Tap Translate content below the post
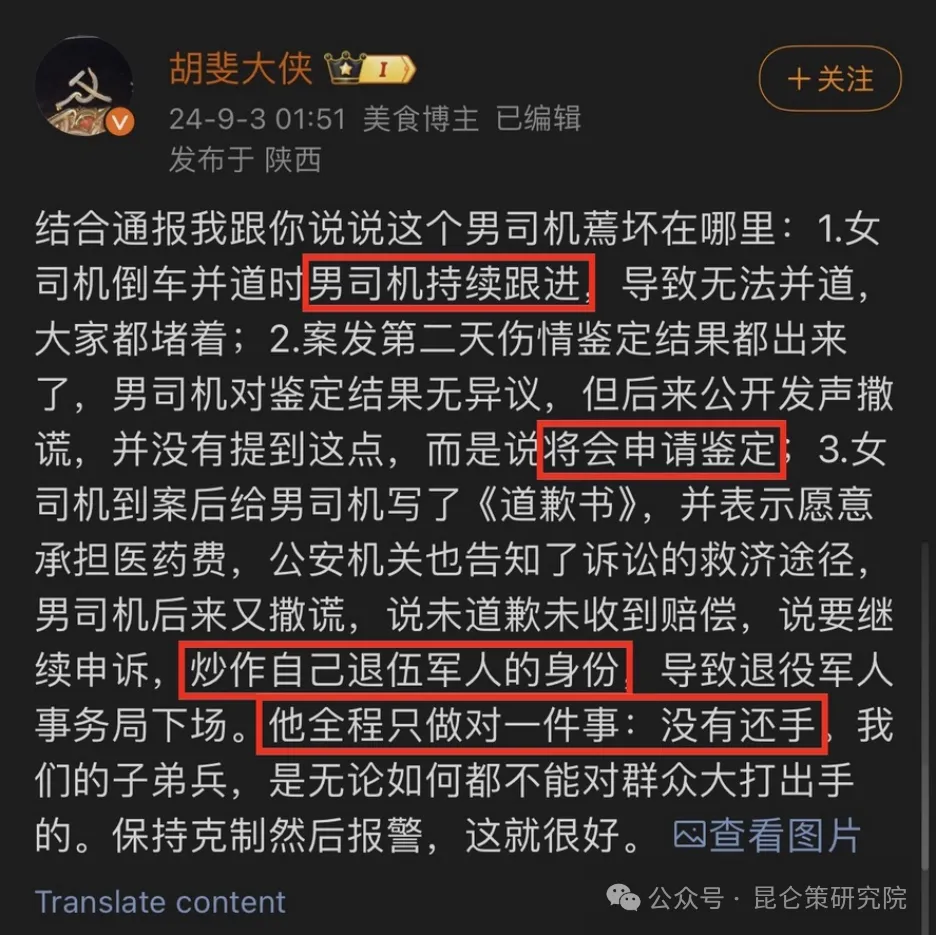The height and width of the screenshot is (935, 936). pyautogui.click(x=160, y=901)
